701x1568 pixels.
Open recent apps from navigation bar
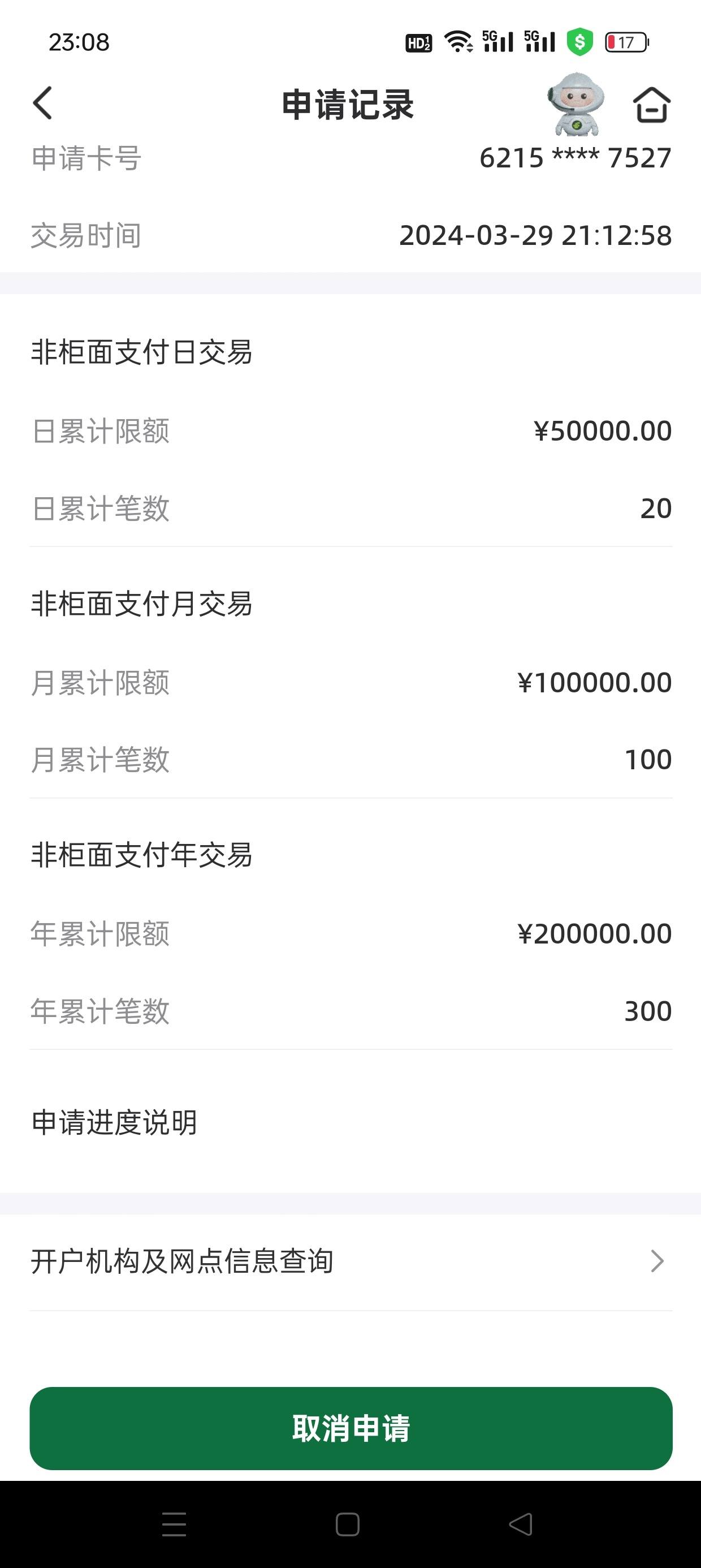174,1524
